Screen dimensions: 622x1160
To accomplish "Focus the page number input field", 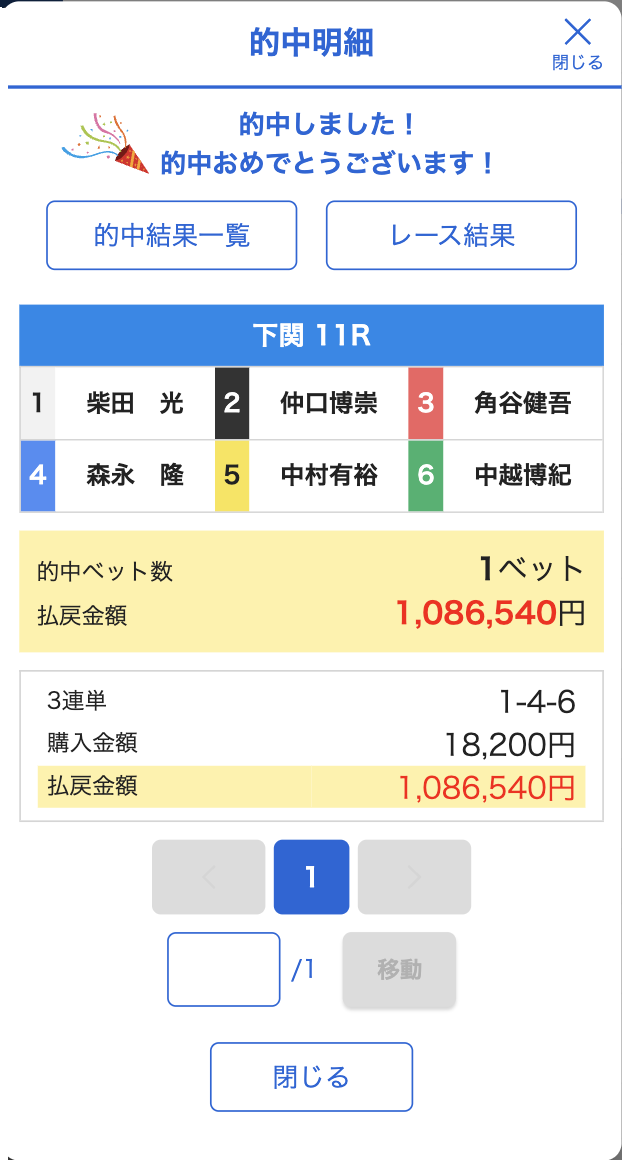I will click(x=224, y=969).
